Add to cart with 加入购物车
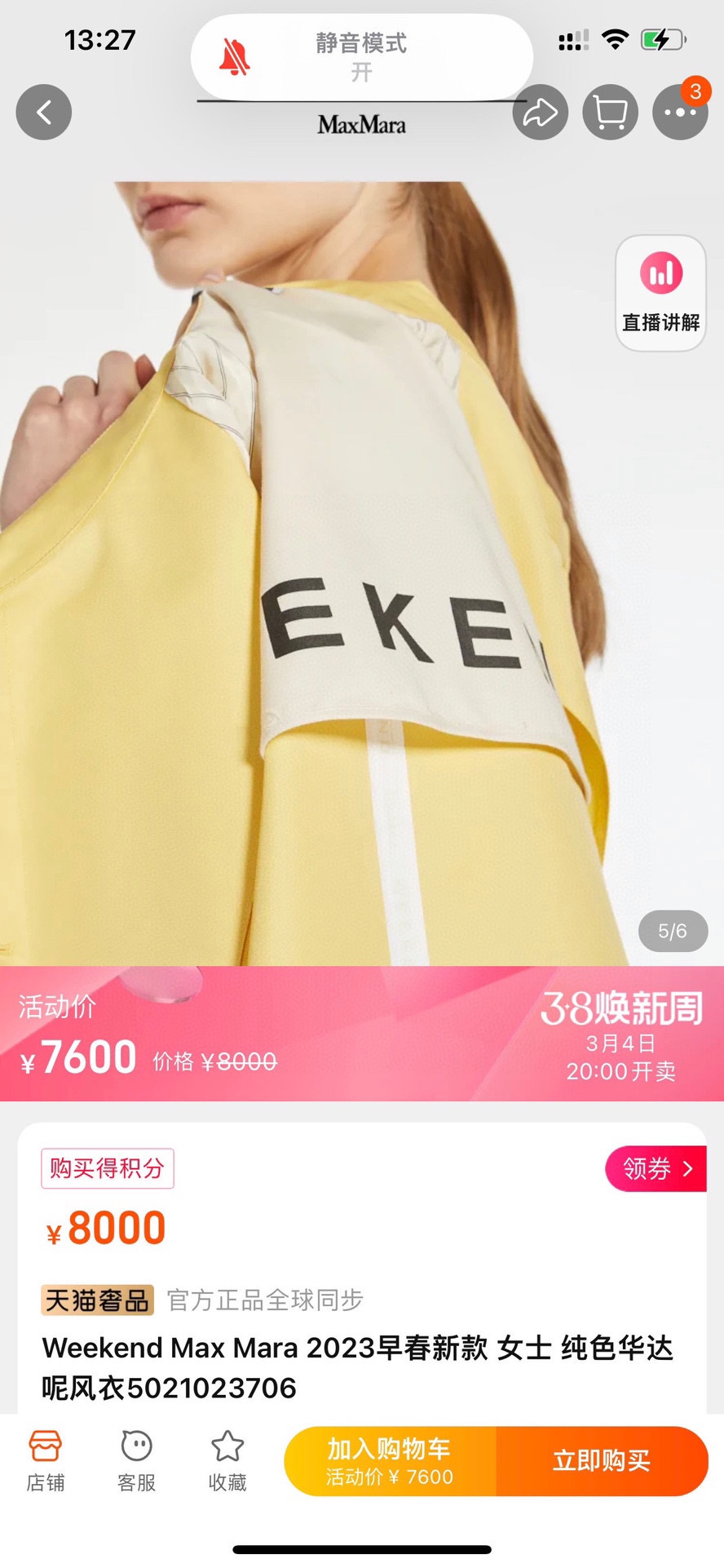Image resolution: width=724 pixels, height=1568 pixels. [x=390, y=1460]
